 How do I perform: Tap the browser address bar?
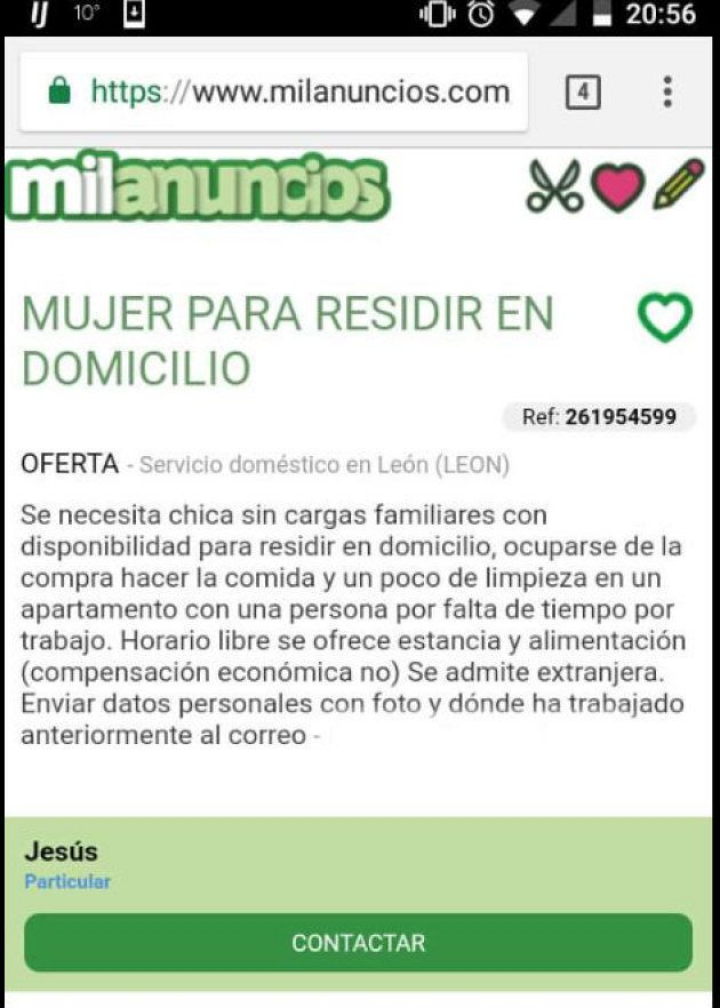(x=298, y=93)
